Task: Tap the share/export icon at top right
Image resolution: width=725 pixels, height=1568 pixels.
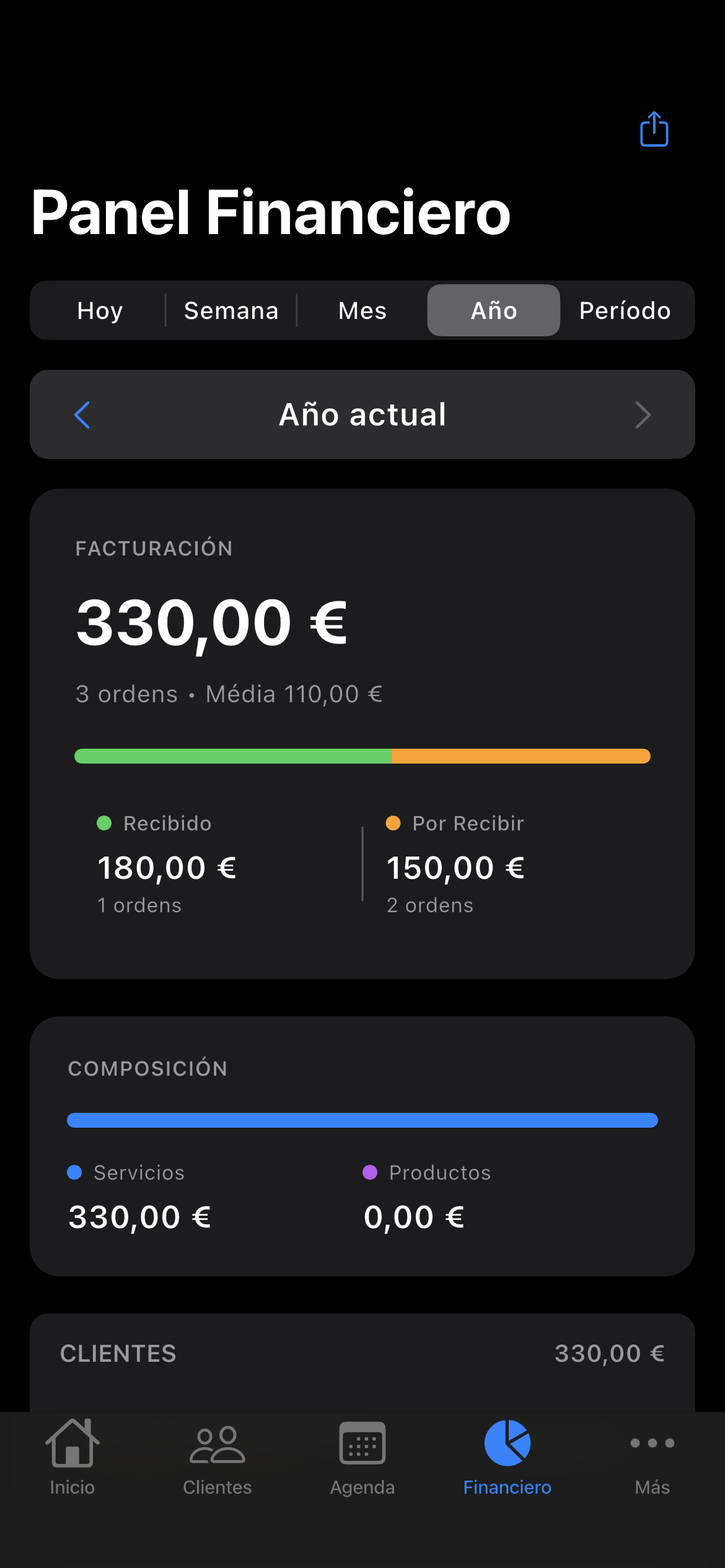Action: tap(653, 129)
